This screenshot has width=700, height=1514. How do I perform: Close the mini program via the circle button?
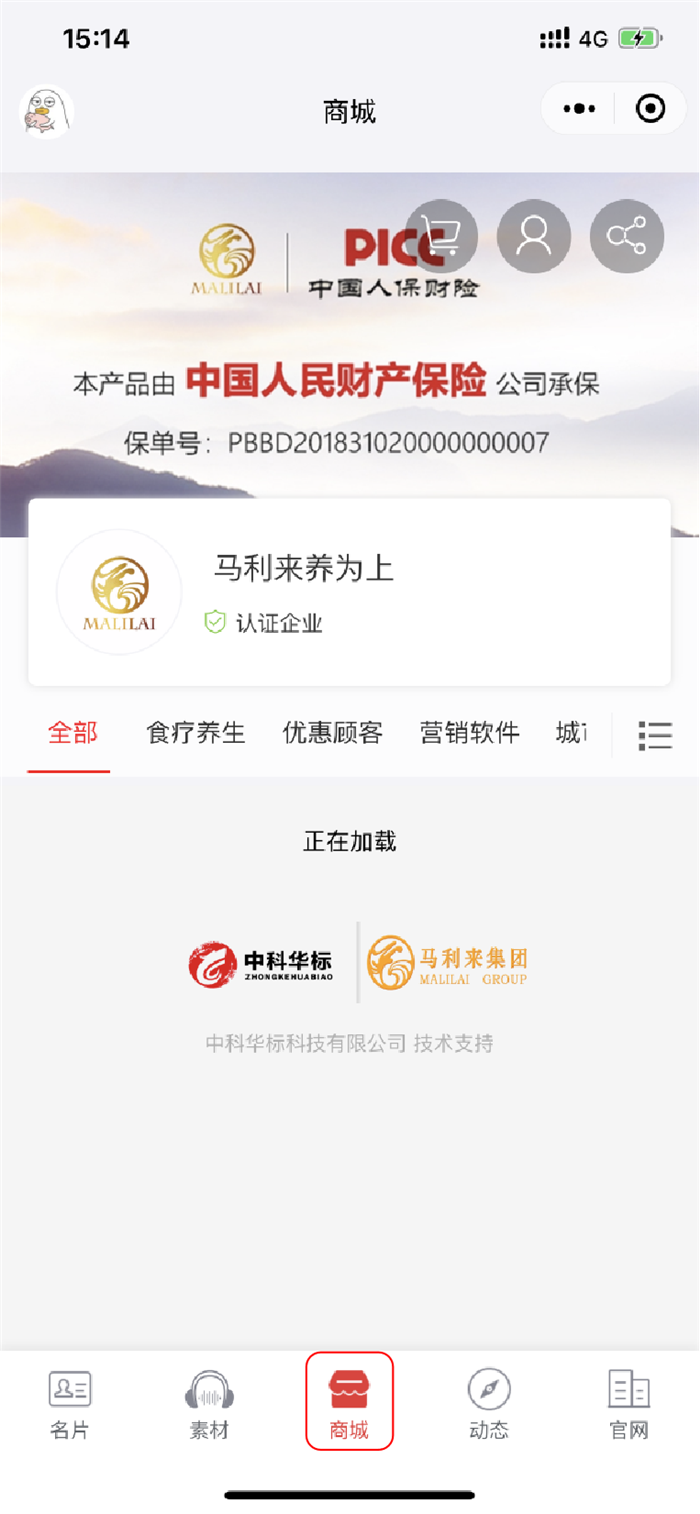[x=651, y=109]
